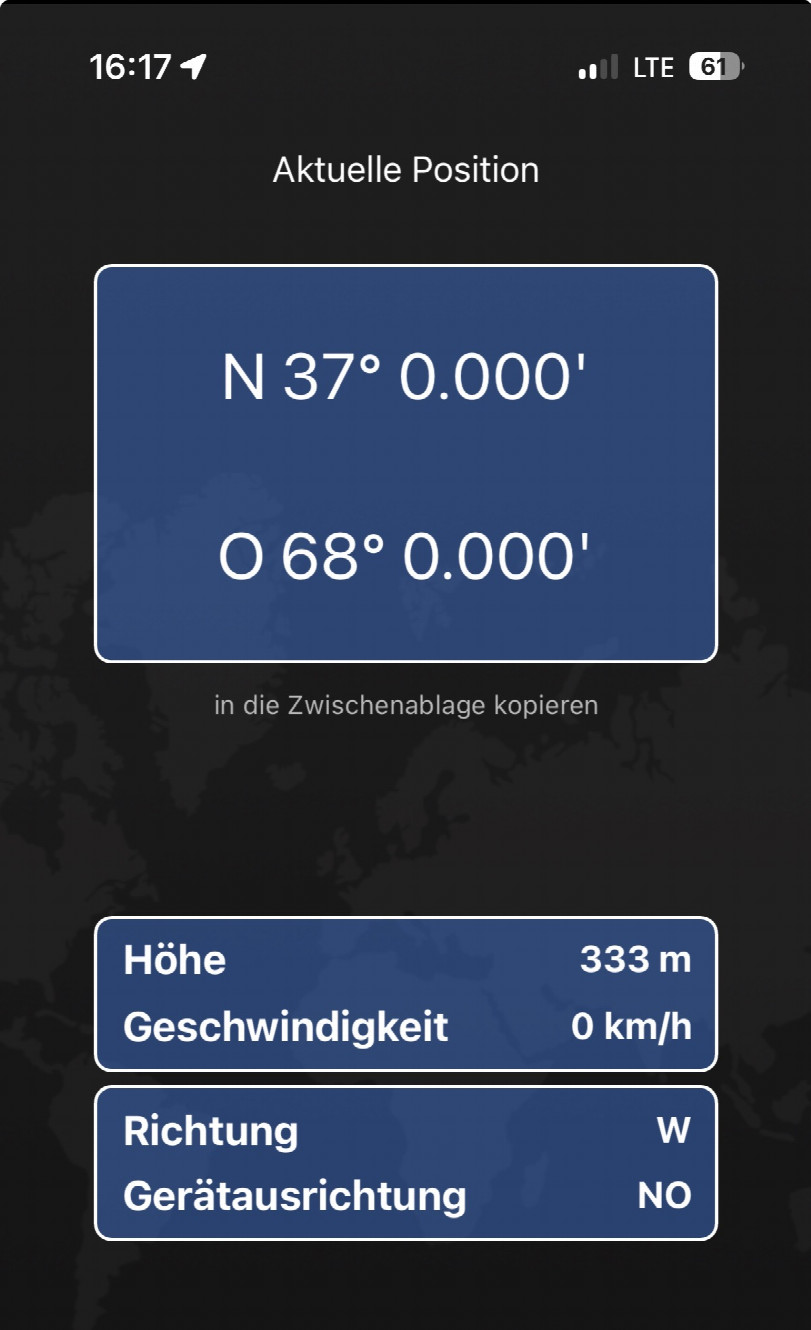Viewport: 811px width, 1330px height.
Task: Tap the Gerätausrichtung row showing NO
Action: pos(404,1195)
